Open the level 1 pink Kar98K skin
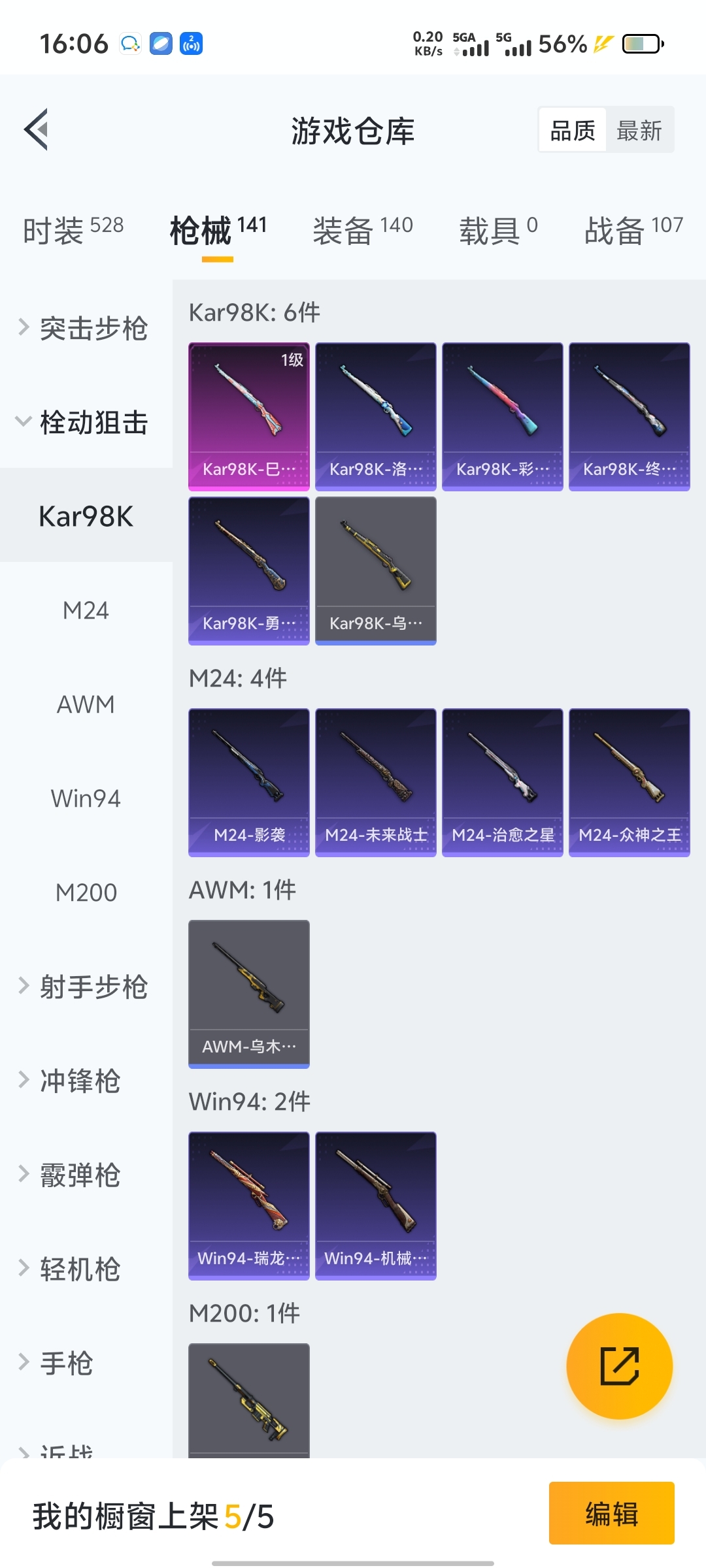Image resolution: width=706 pixels, height=1568 pixels. (x=248, y=416)
